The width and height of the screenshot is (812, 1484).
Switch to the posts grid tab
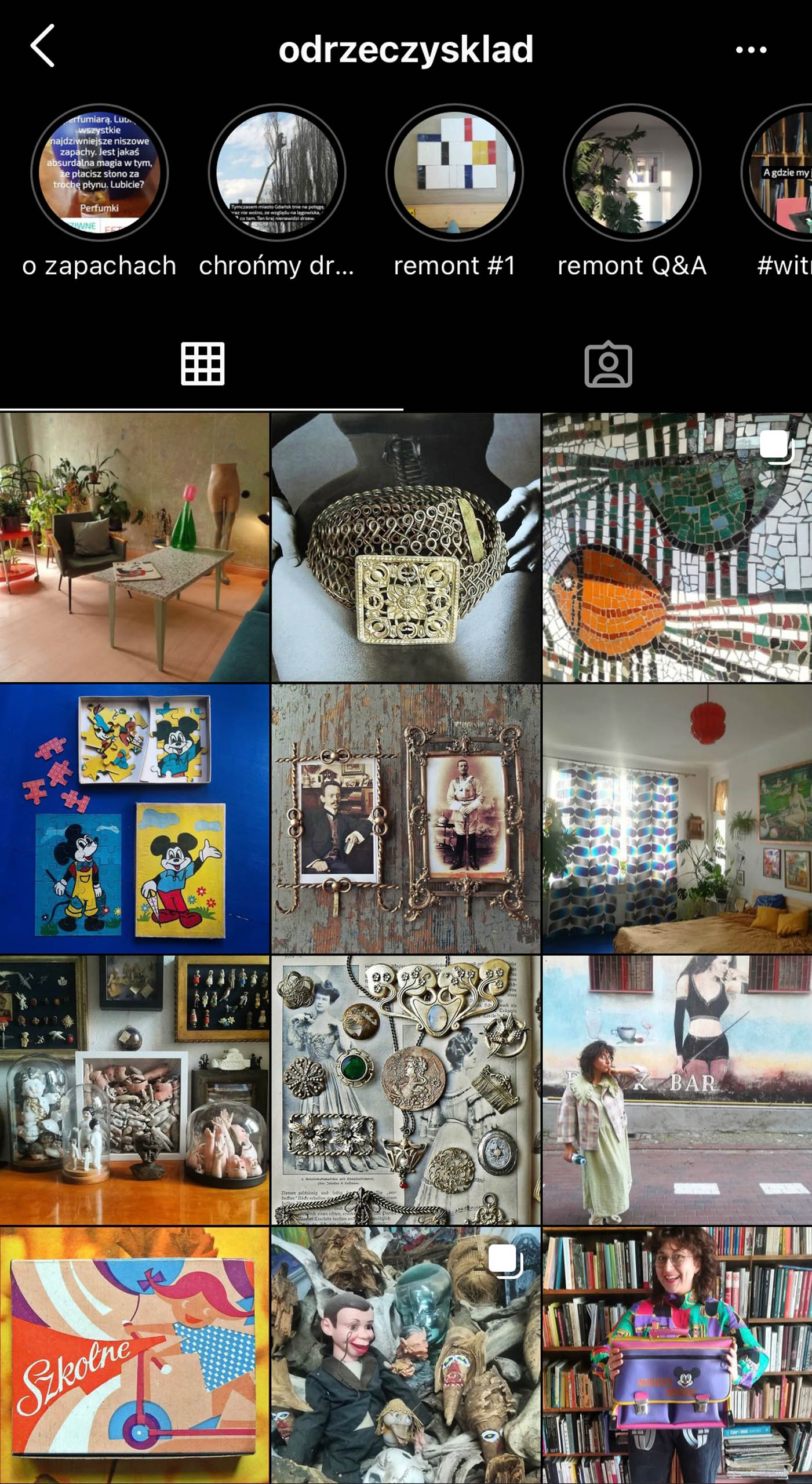(x=202, y=365)
